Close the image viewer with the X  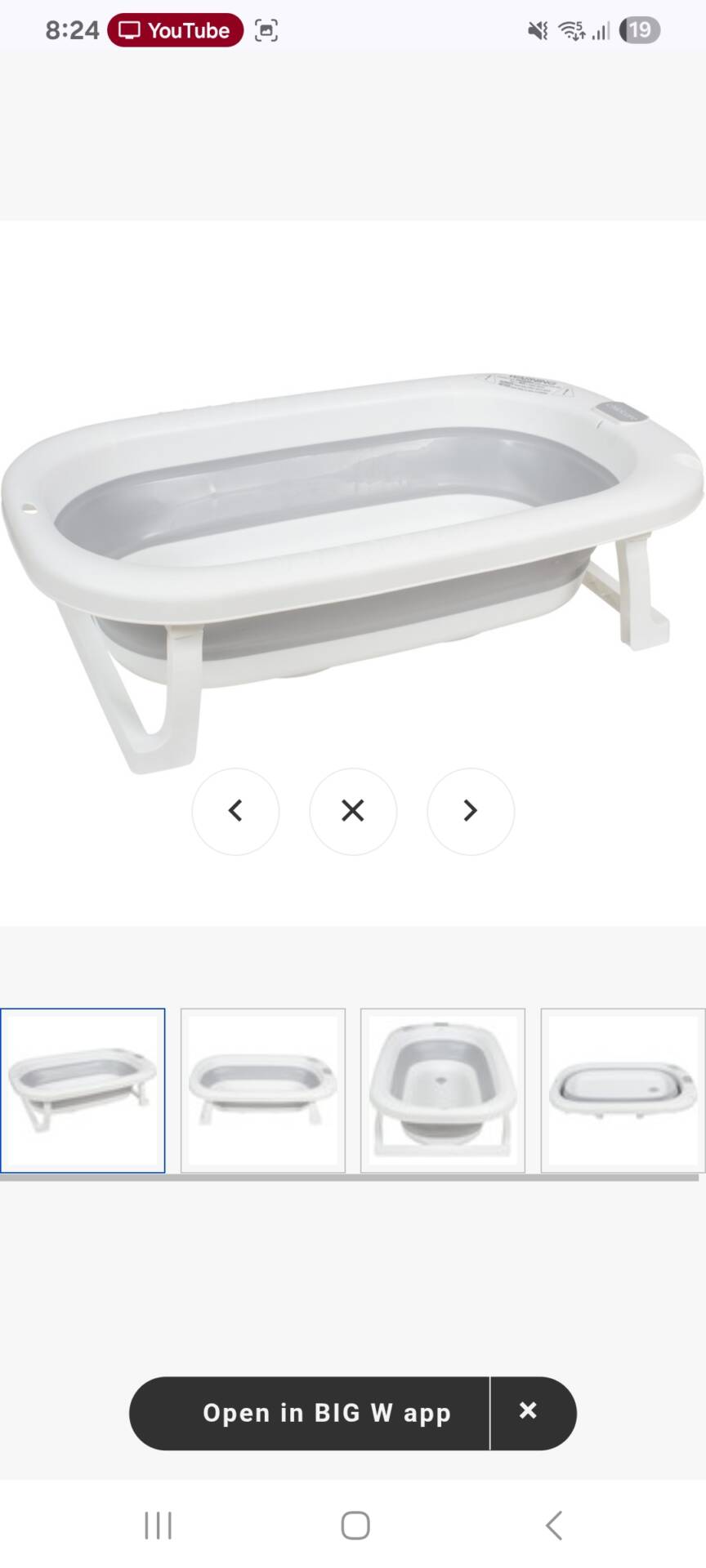coord(353,811)
